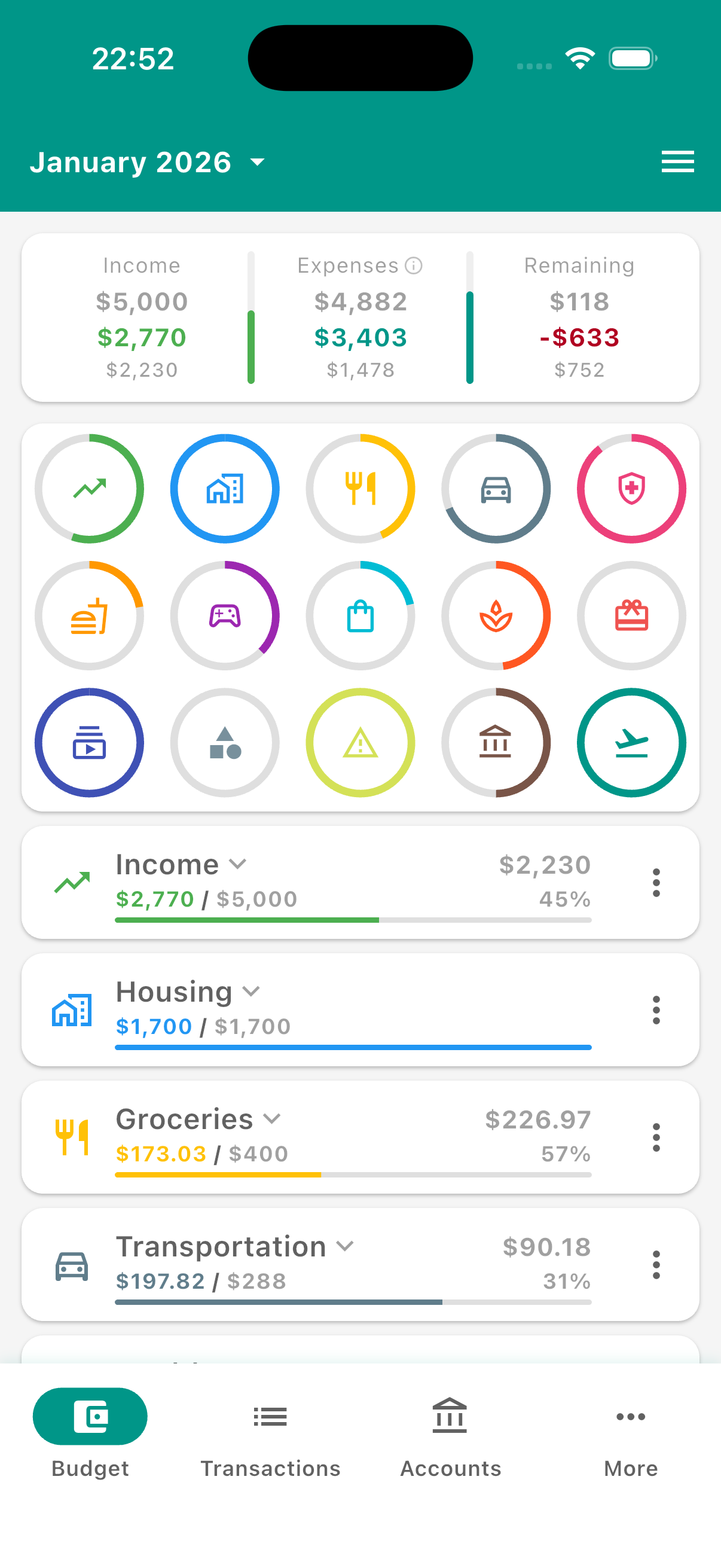Open the Housing three-dot options menu
Viewport: 721px width, 1568px height.
point(656,1010)
